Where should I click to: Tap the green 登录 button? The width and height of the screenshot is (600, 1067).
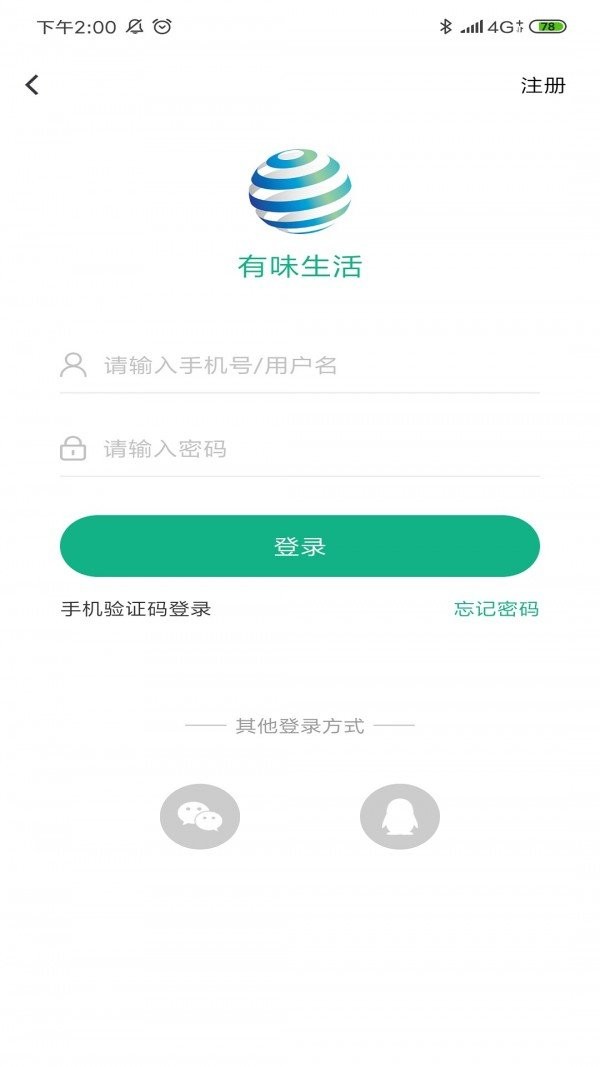300,546
